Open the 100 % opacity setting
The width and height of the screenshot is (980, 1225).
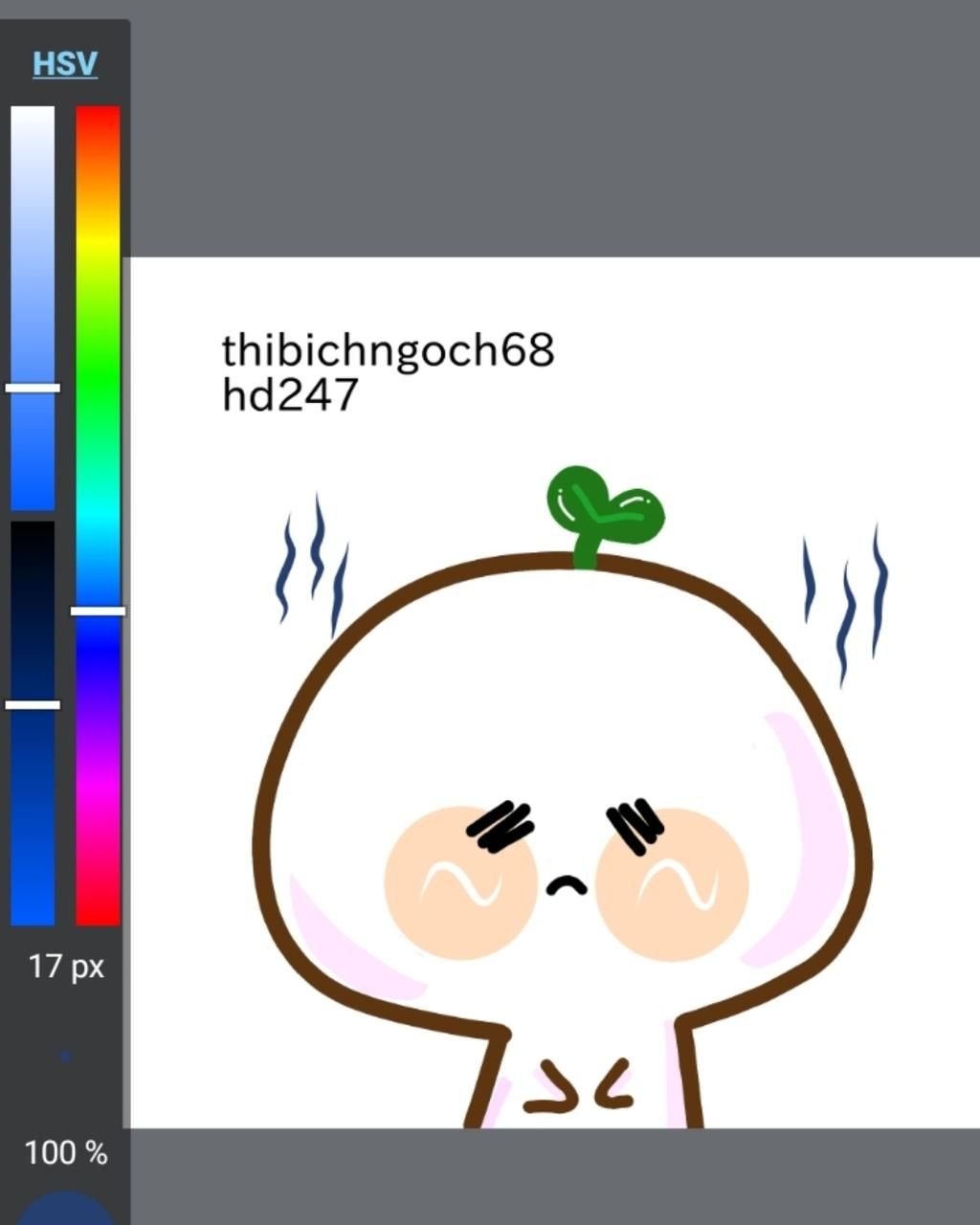[x=65, y=1152]
